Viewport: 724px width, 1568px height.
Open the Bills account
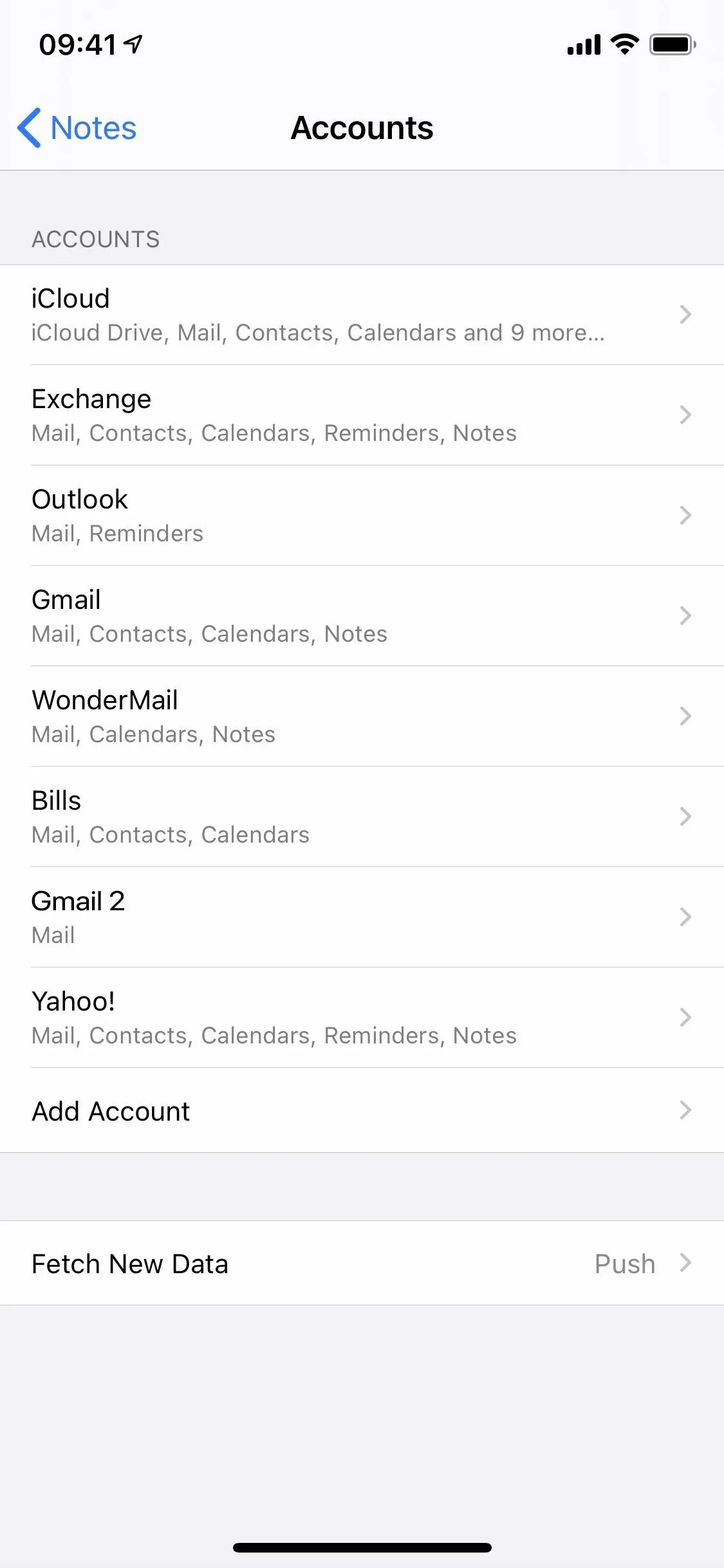click(362, 817)
